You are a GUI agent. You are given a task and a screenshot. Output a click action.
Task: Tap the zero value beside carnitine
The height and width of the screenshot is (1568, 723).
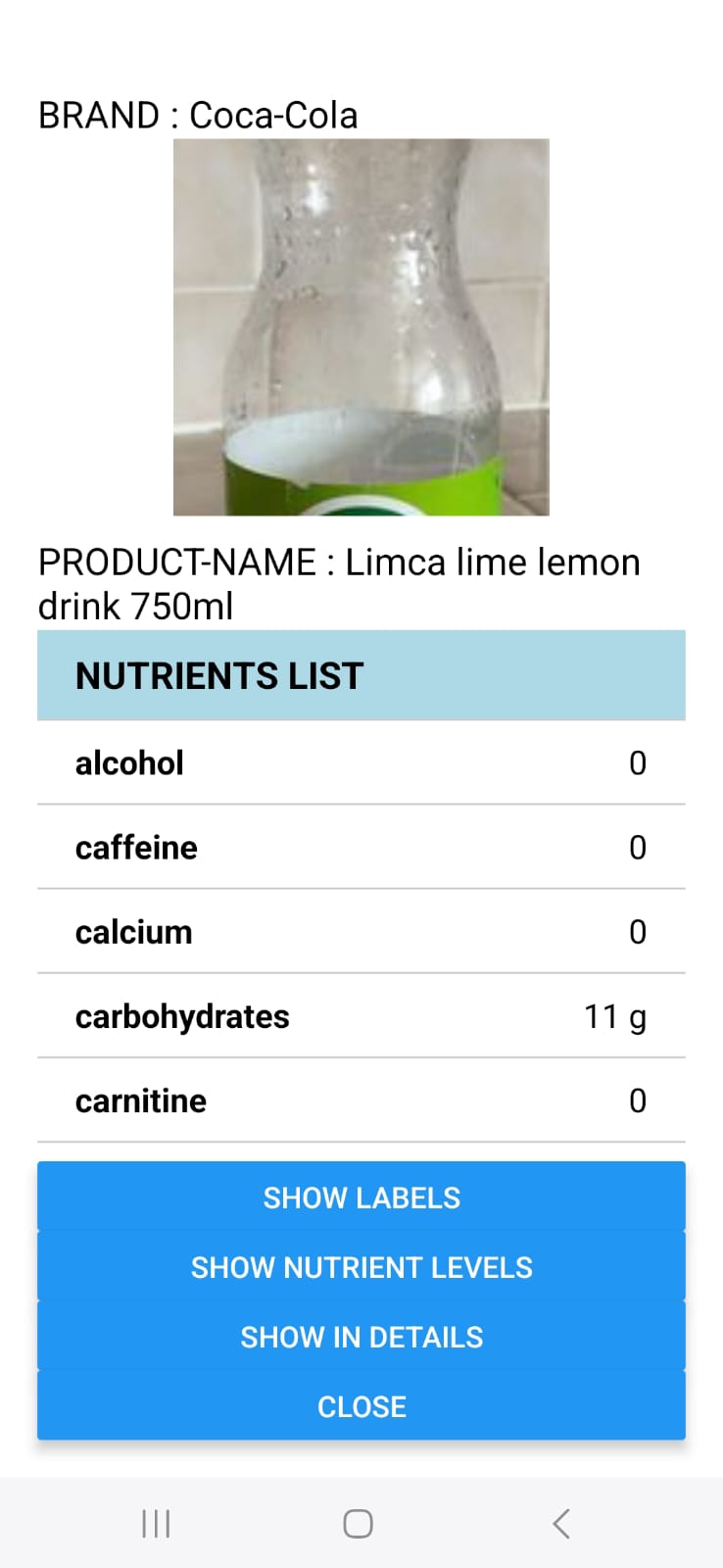(x=638, y=1100)
